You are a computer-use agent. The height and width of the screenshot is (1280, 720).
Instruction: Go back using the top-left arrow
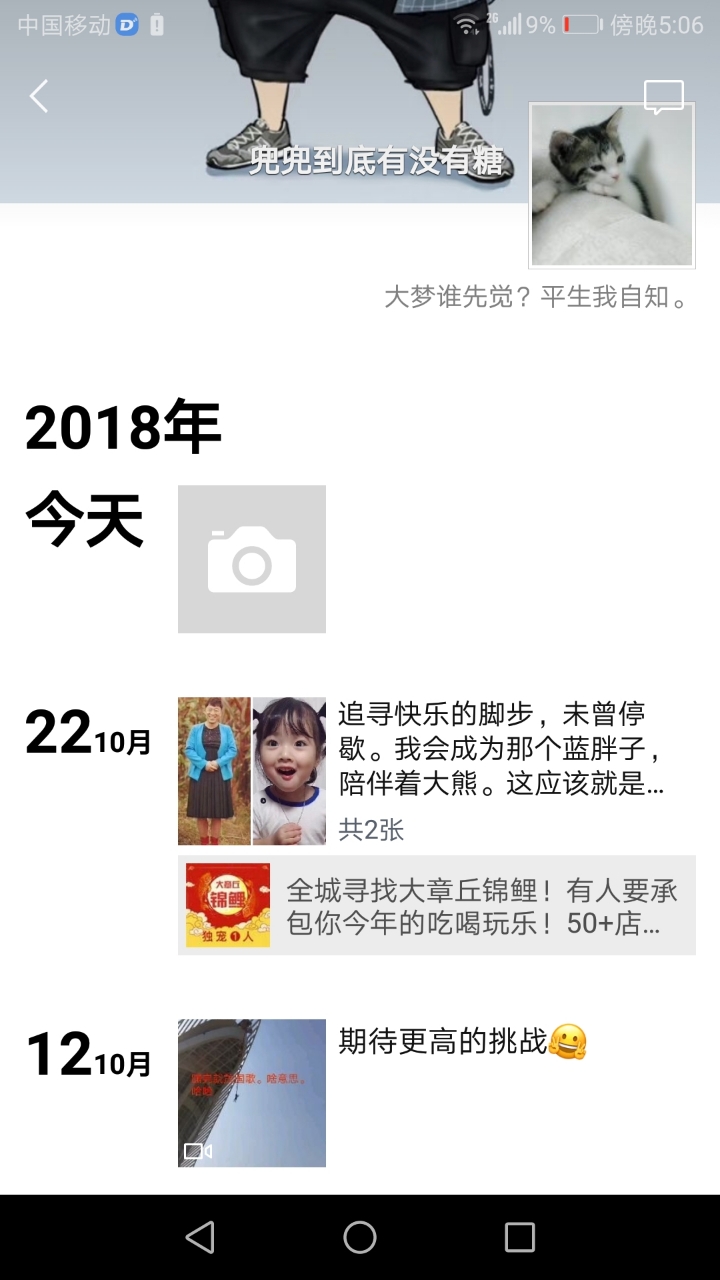point(39,97)
